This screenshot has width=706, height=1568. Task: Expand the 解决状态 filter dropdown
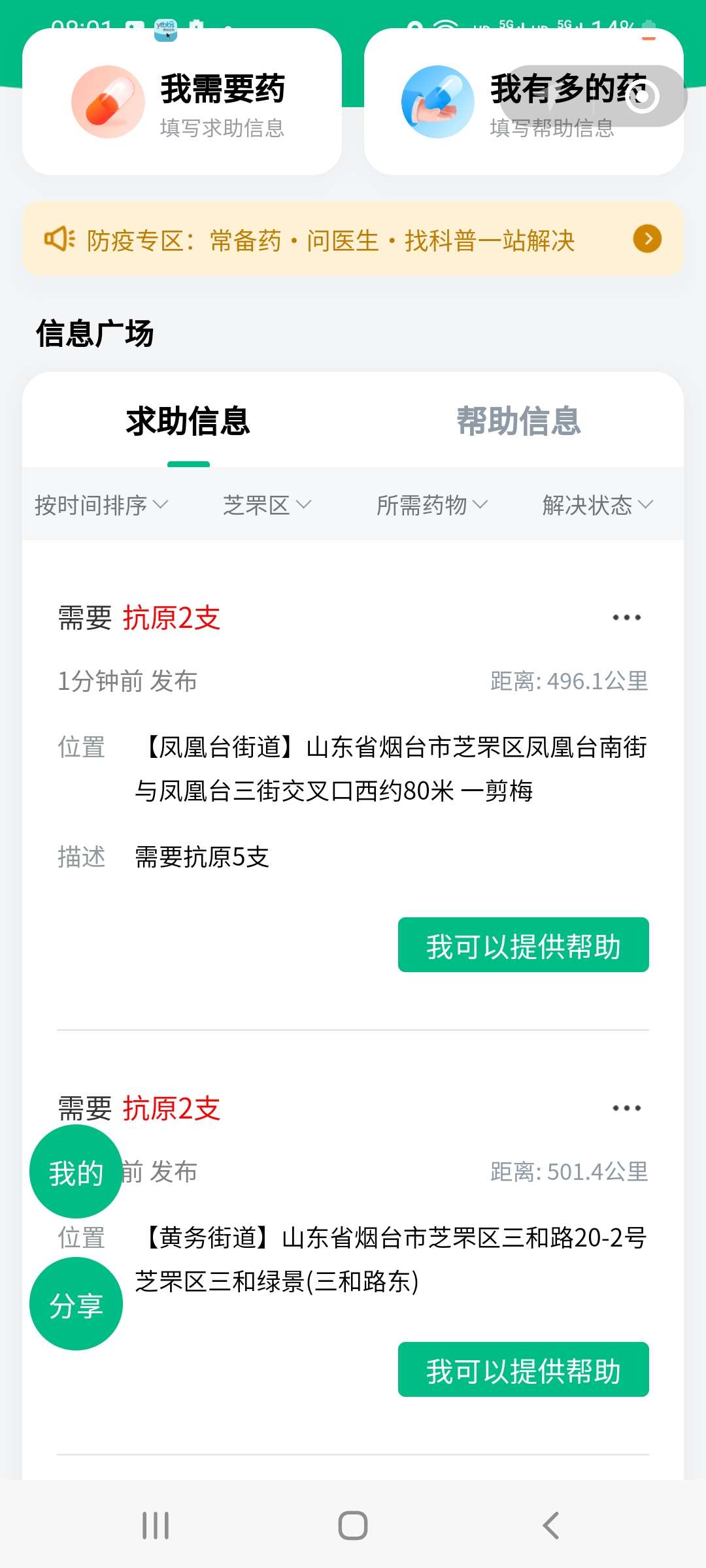point(597,505)
